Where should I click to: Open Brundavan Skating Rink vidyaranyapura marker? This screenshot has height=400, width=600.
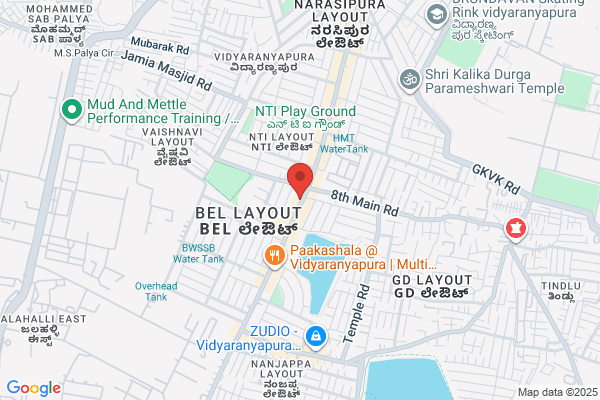coord(437,15)
